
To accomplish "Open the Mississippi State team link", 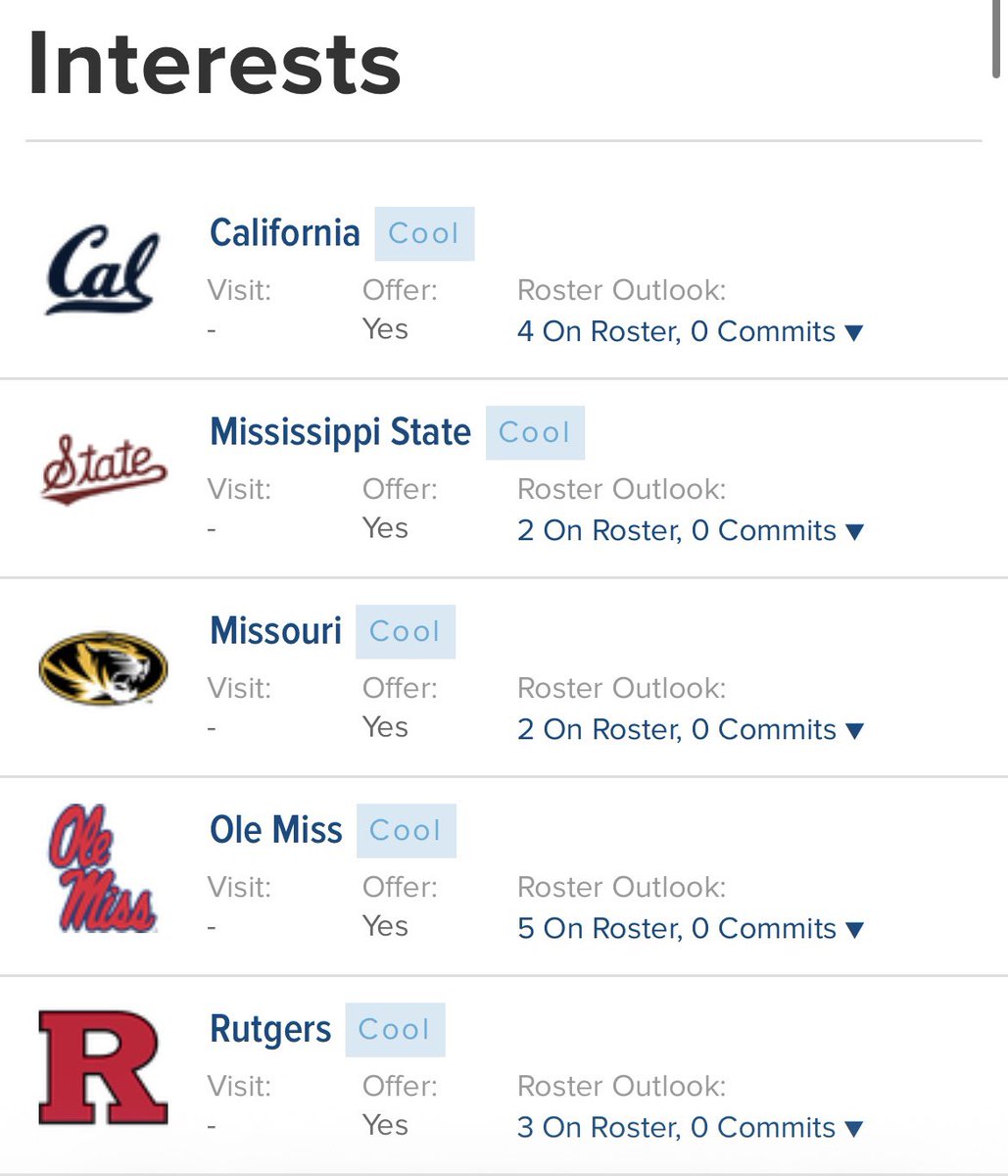I will click(x=340, y=432).
